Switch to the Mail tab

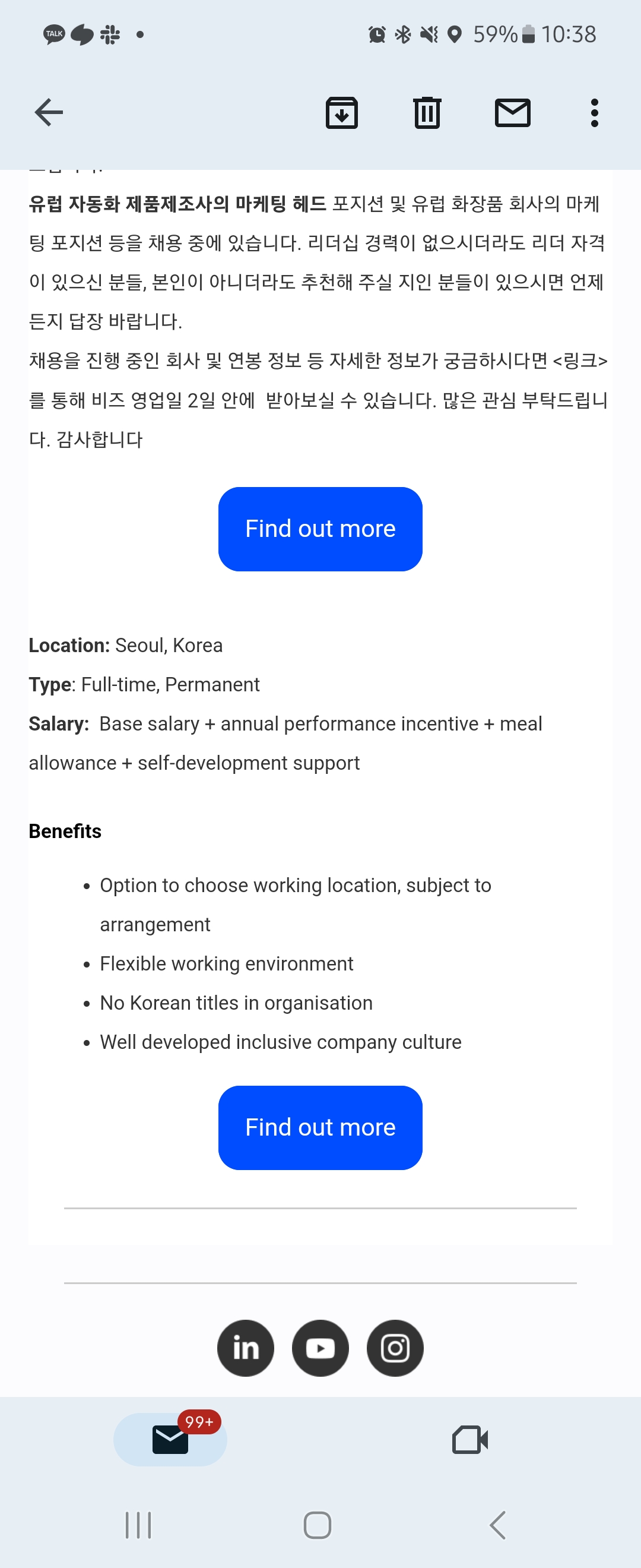tap(170, 1440)
